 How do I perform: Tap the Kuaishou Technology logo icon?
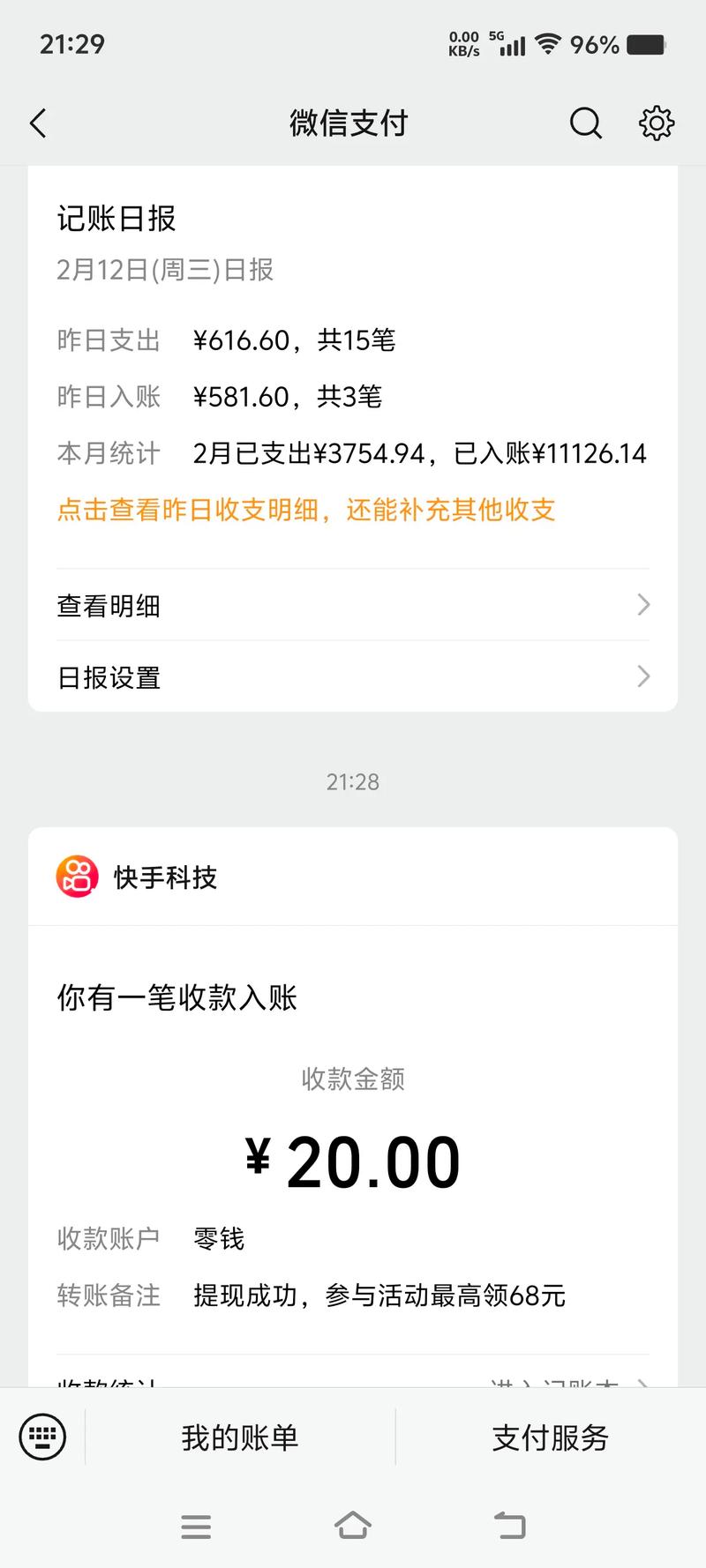(76, 877)
